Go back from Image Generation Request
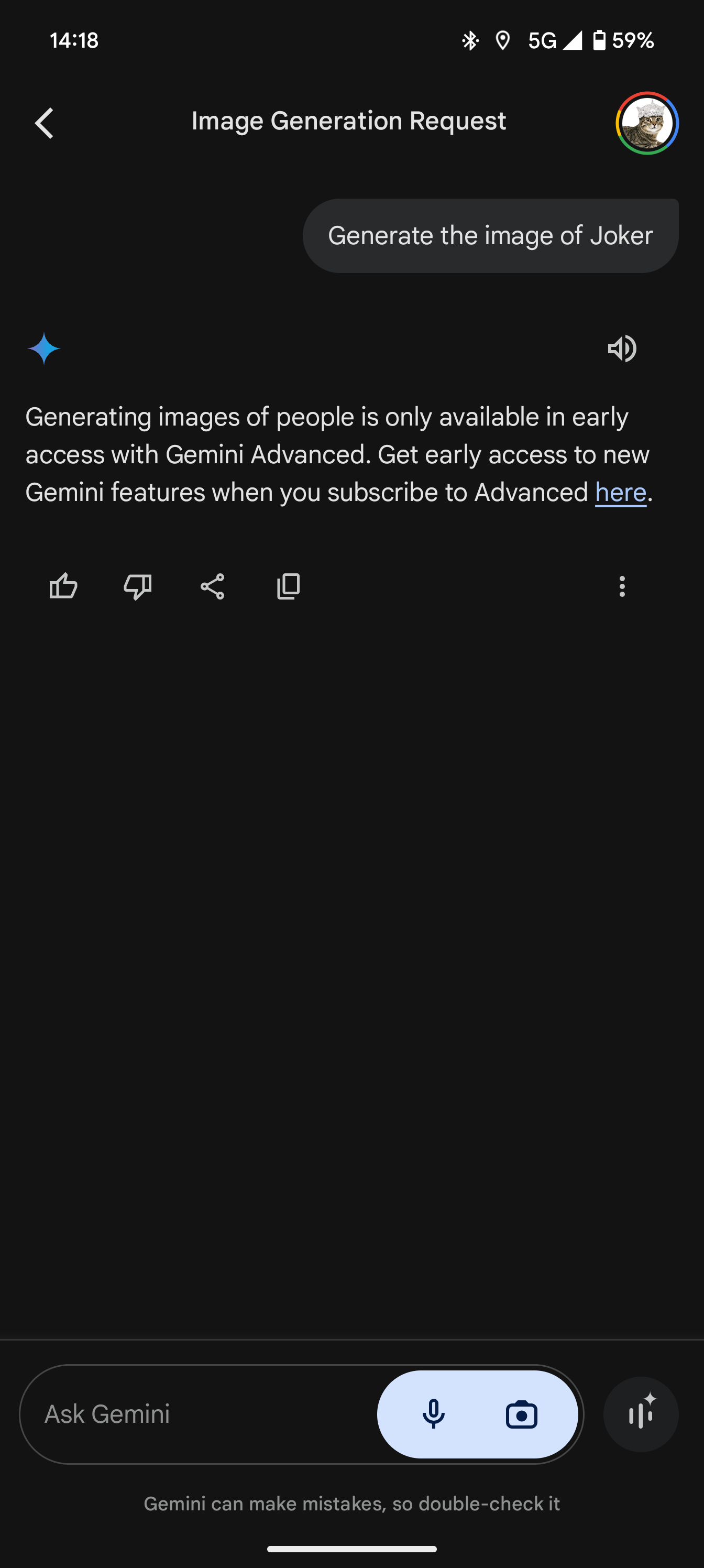 45,124
